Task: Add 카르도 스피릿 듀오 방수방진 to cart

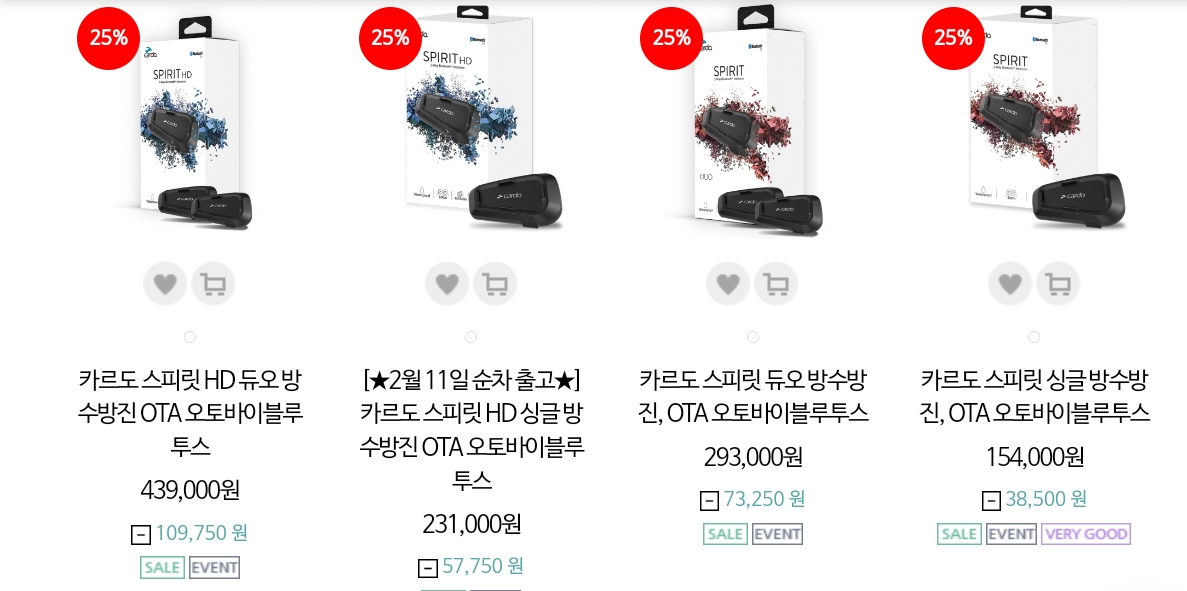Action: 776,284
